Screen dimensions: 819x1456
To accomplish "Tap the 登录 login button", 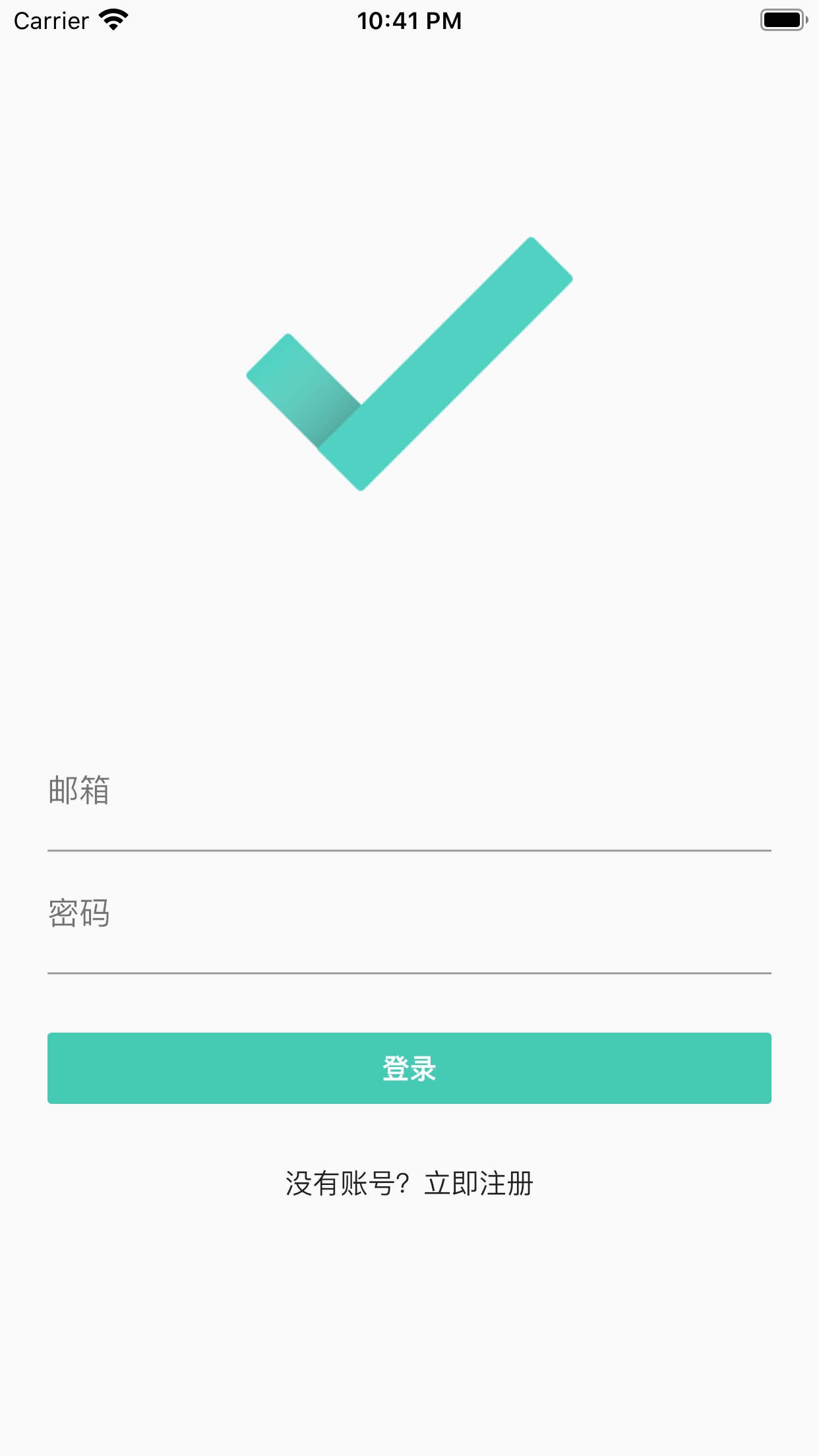I will click(x=409, y=1068).
